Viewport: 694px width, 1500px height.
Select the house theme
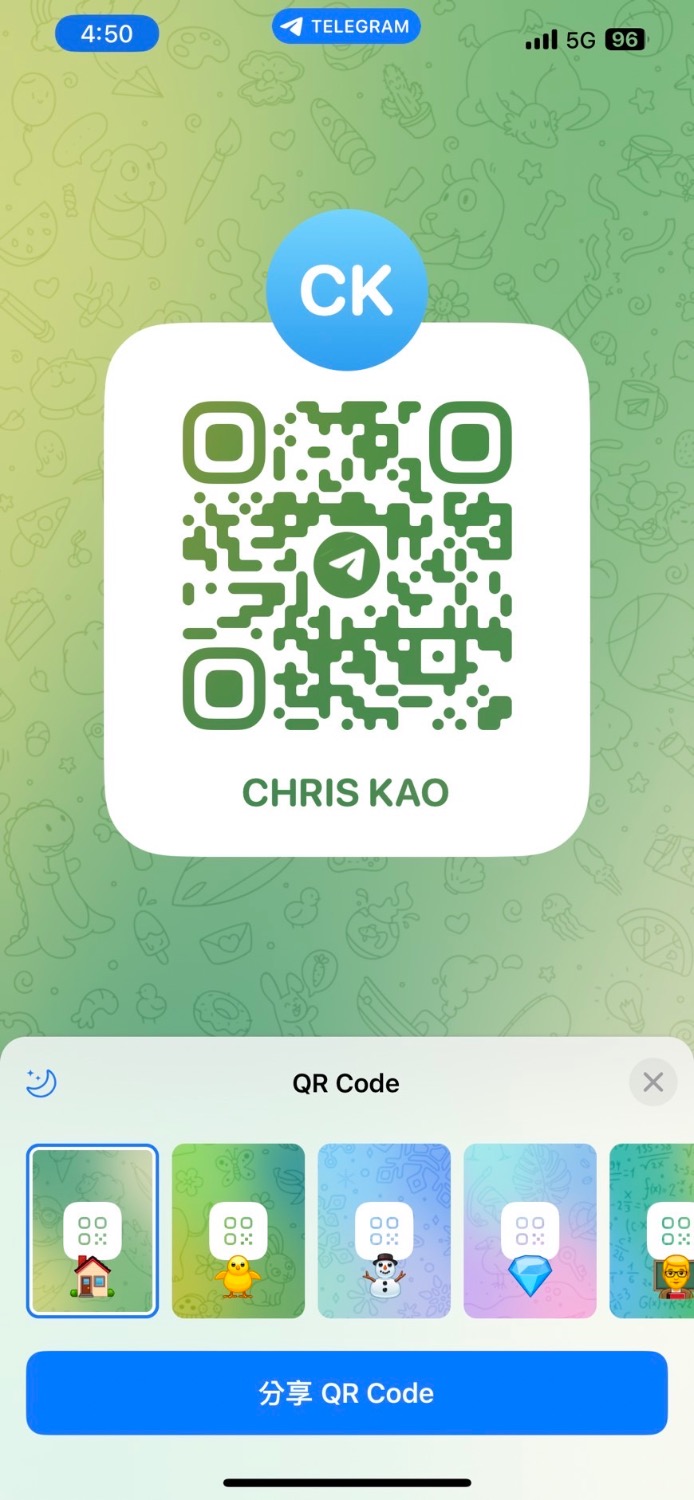point(92,1230)
